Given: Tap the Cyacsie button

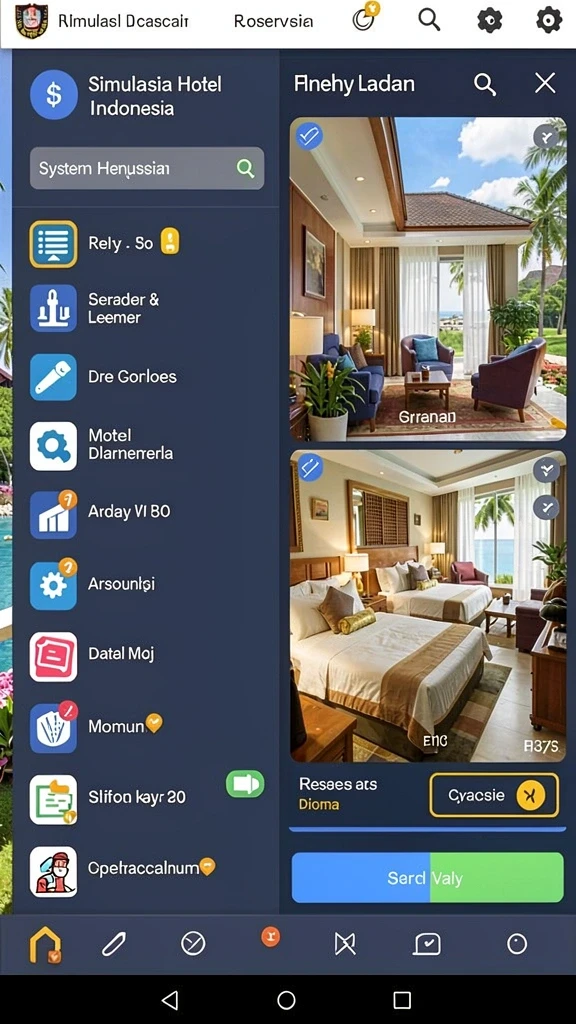Looking at the screenshot, I should 494,795.
